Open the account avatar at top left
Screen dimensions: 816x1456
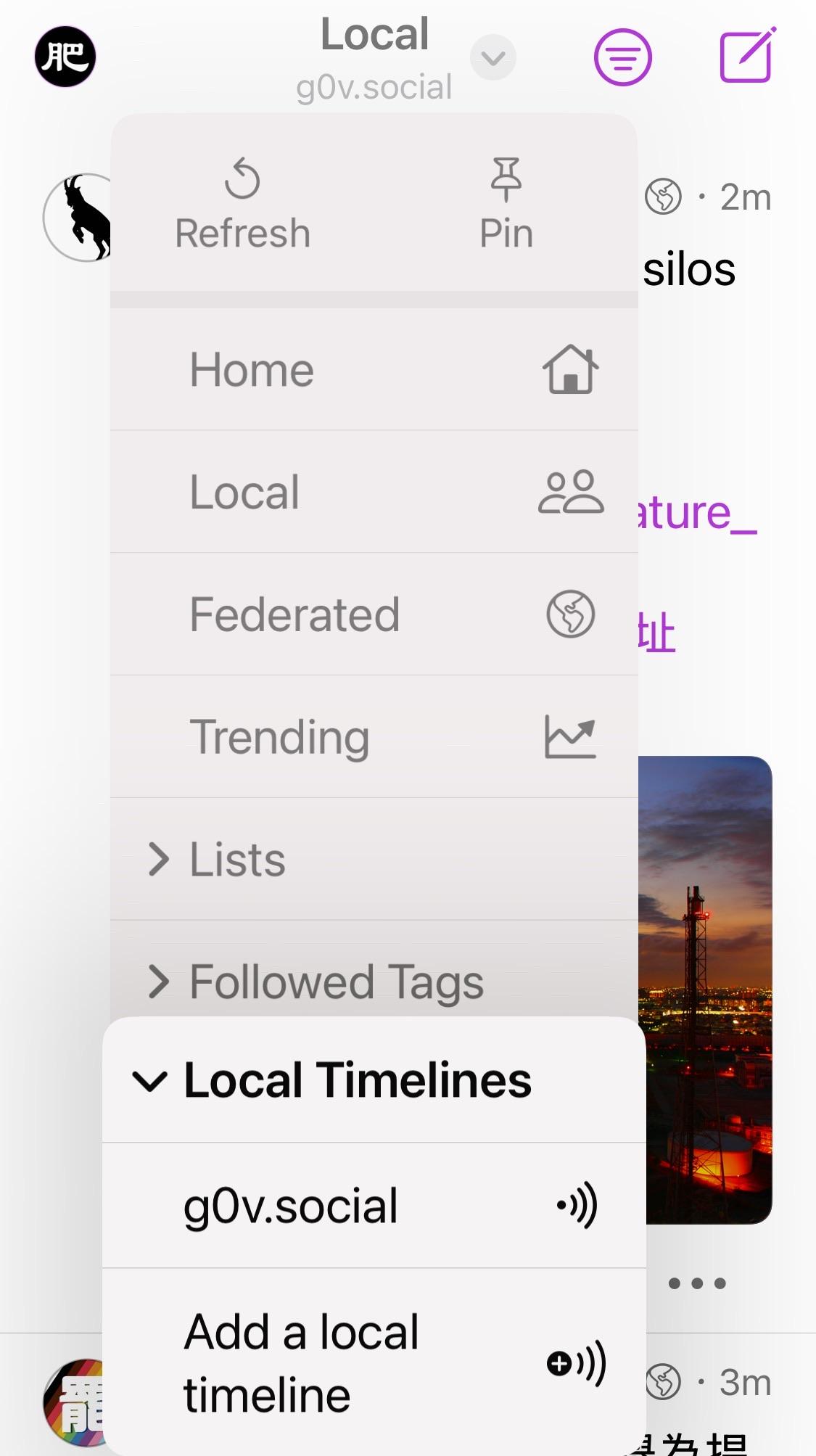coord(65,57)
